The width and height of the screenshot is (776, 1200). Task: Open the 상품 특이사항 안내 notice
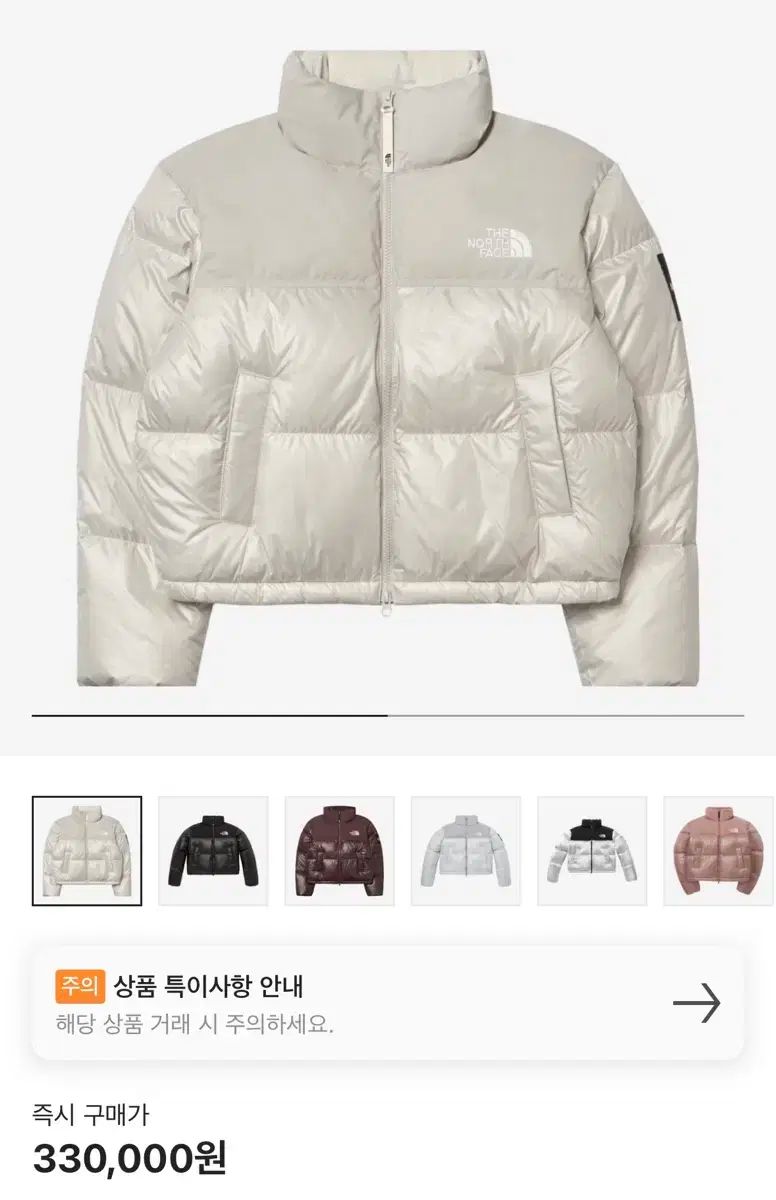[387, 1002]
